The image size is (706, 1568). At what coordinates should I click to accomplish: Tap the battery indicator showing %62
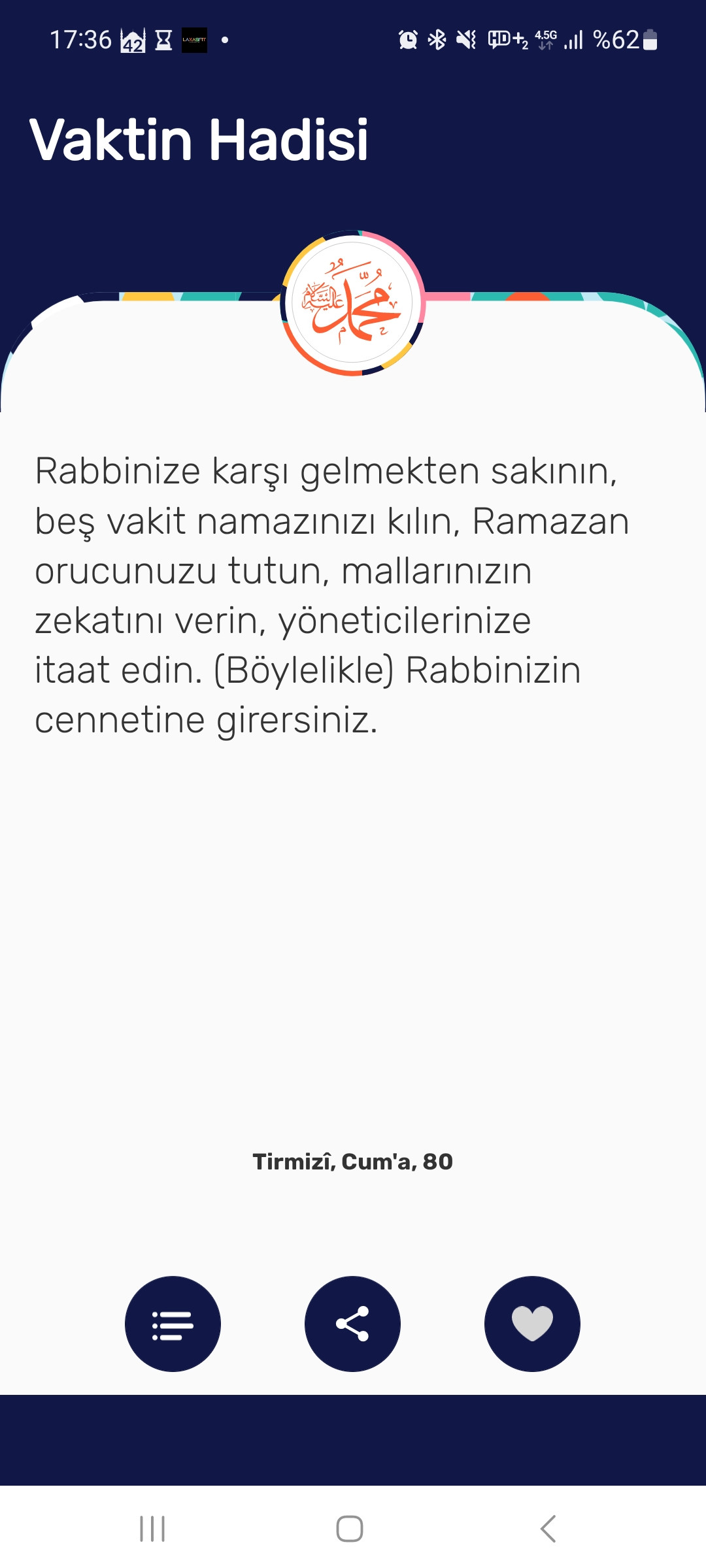621,39
